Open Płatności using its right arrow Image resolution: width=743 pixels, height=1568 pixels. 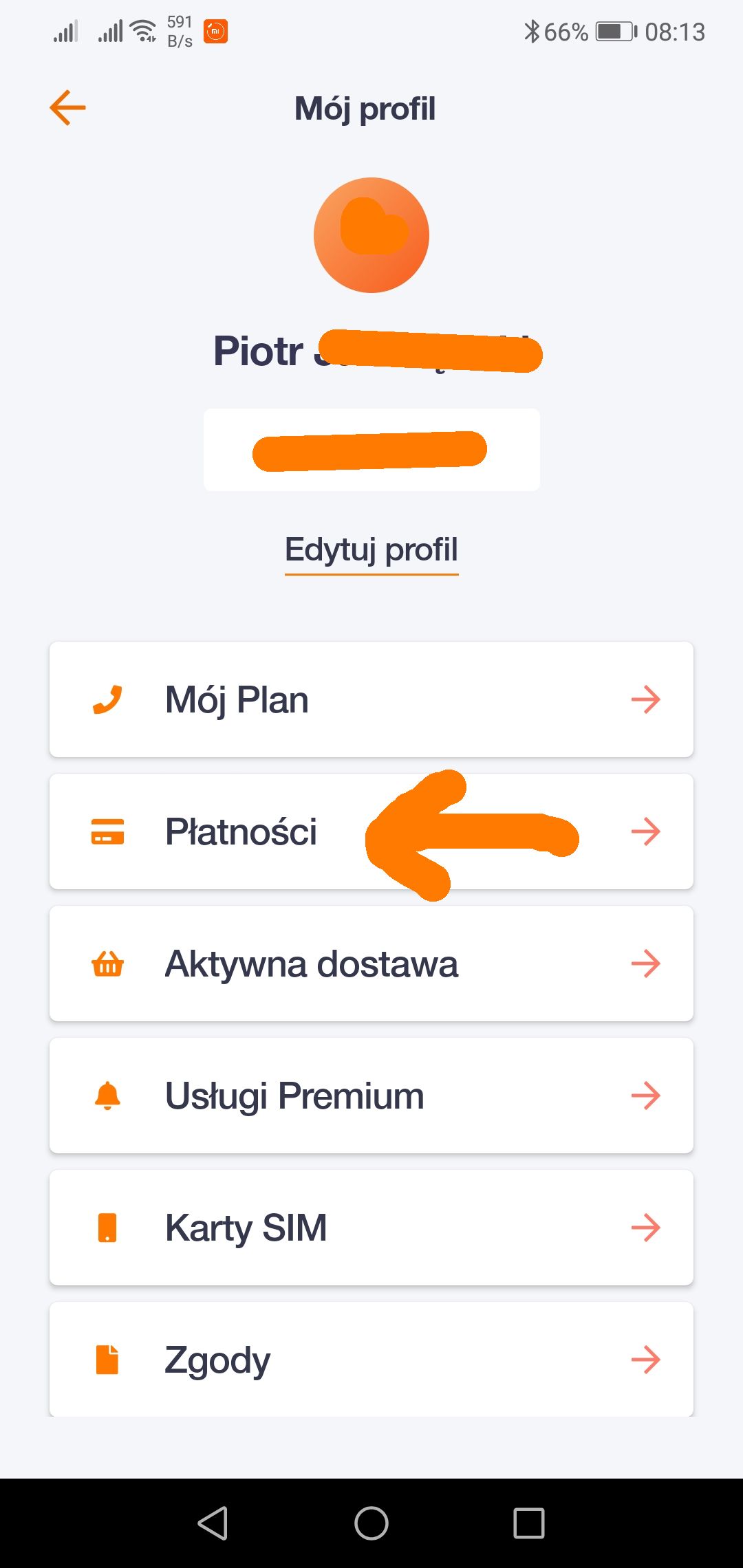645,831
